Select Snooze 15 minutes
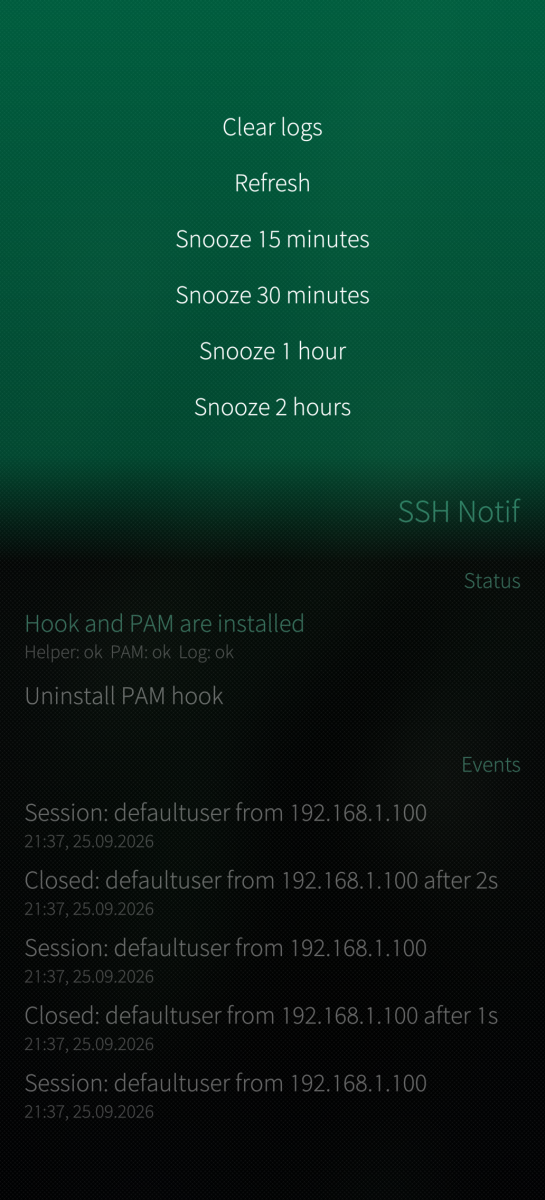Image resolution: width=545 pixels, height=1200 pixels. (272, 239)
